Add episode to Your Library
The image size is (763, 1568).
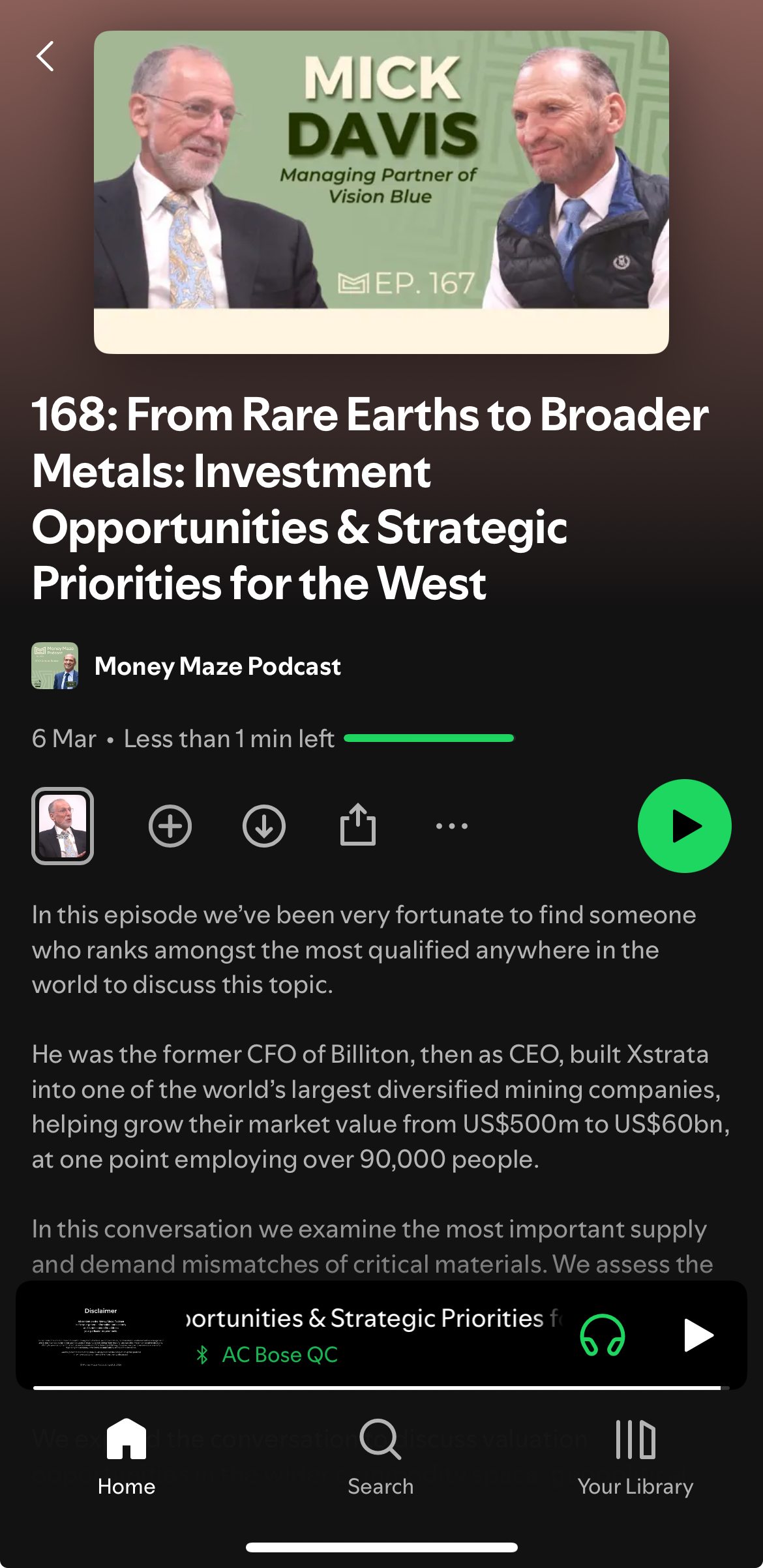coord(170,826)
